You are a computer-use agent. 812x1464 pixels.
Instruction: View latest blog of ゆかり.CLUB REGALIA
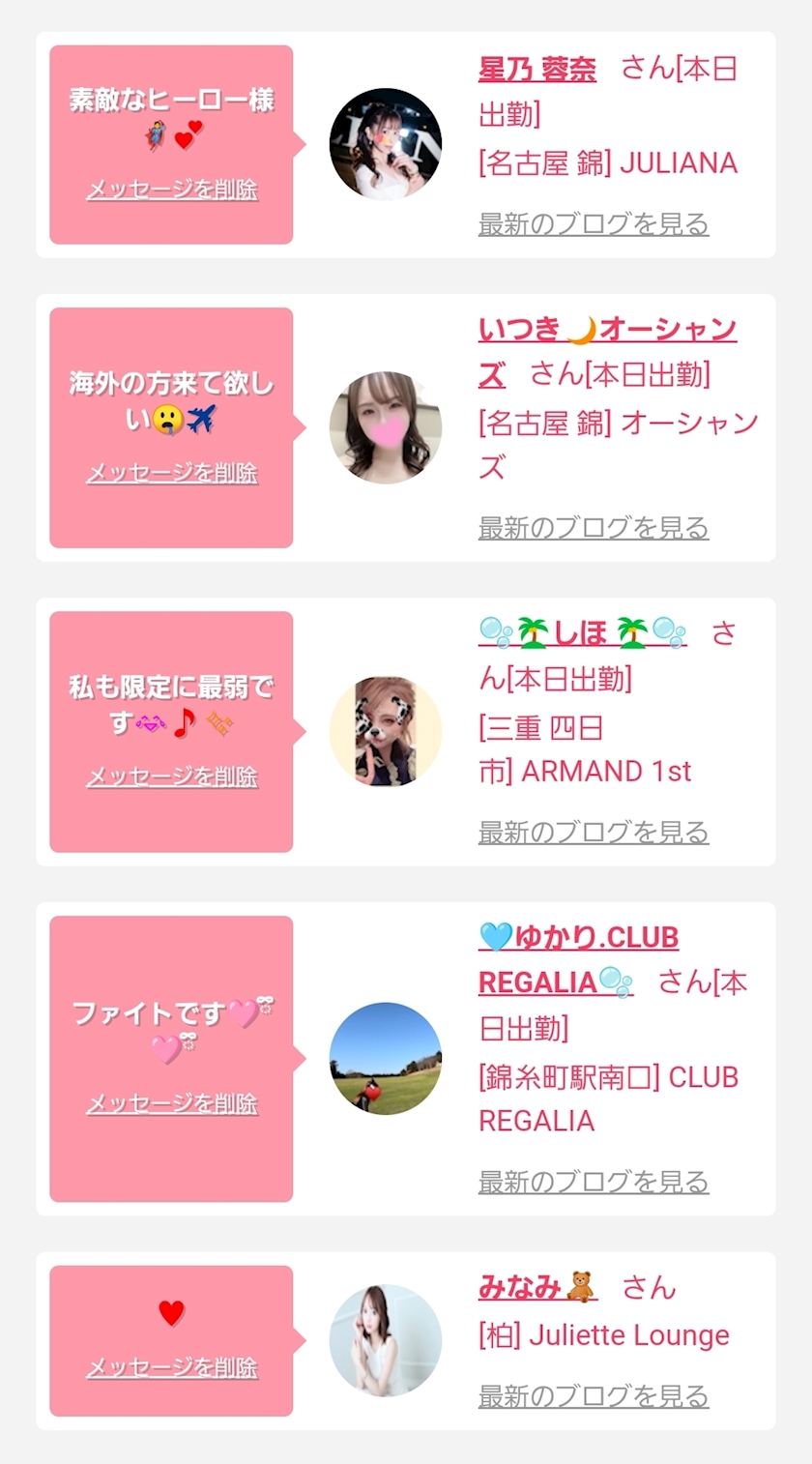(594, 1182)
